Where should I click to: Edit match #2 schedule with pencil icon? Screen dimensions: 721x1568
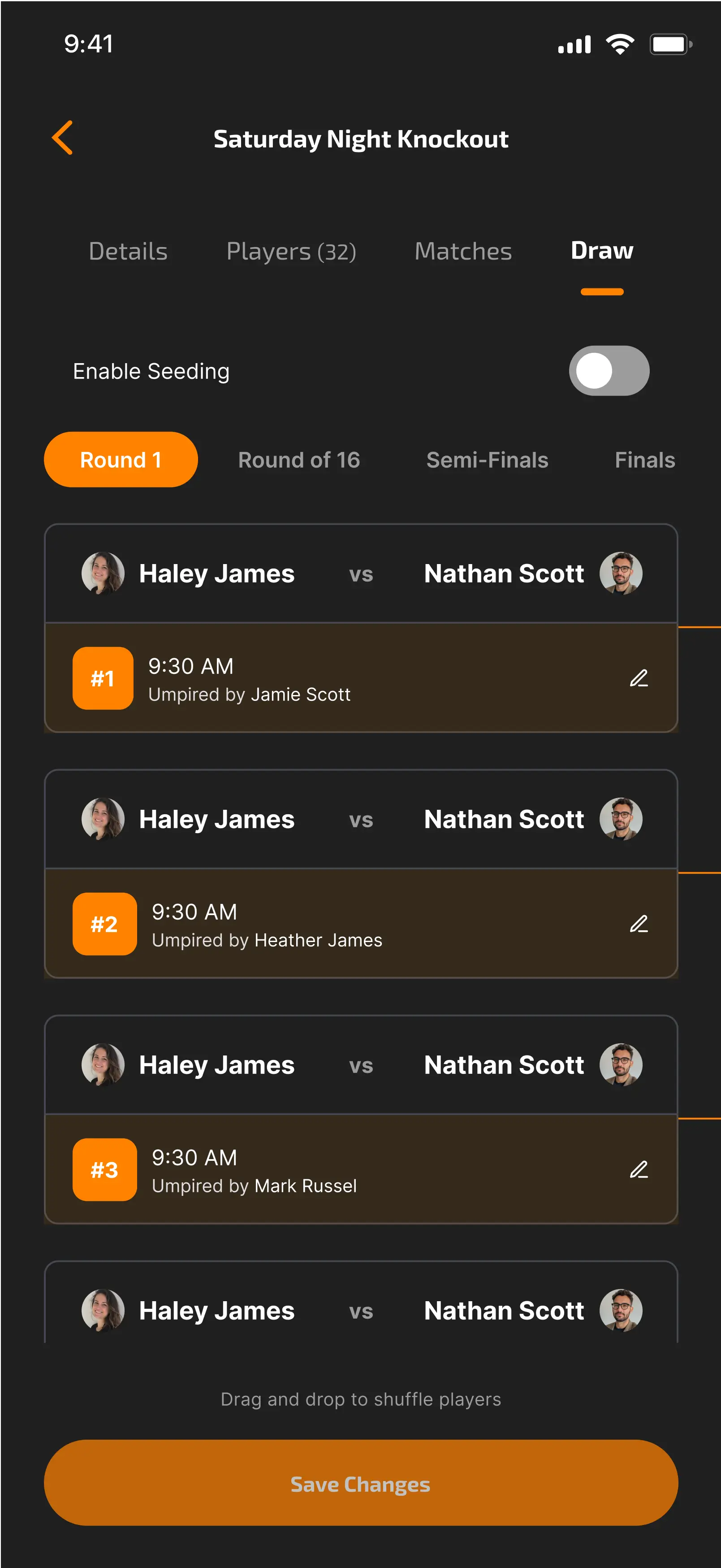pyautogui.click(x=638, y=924)
